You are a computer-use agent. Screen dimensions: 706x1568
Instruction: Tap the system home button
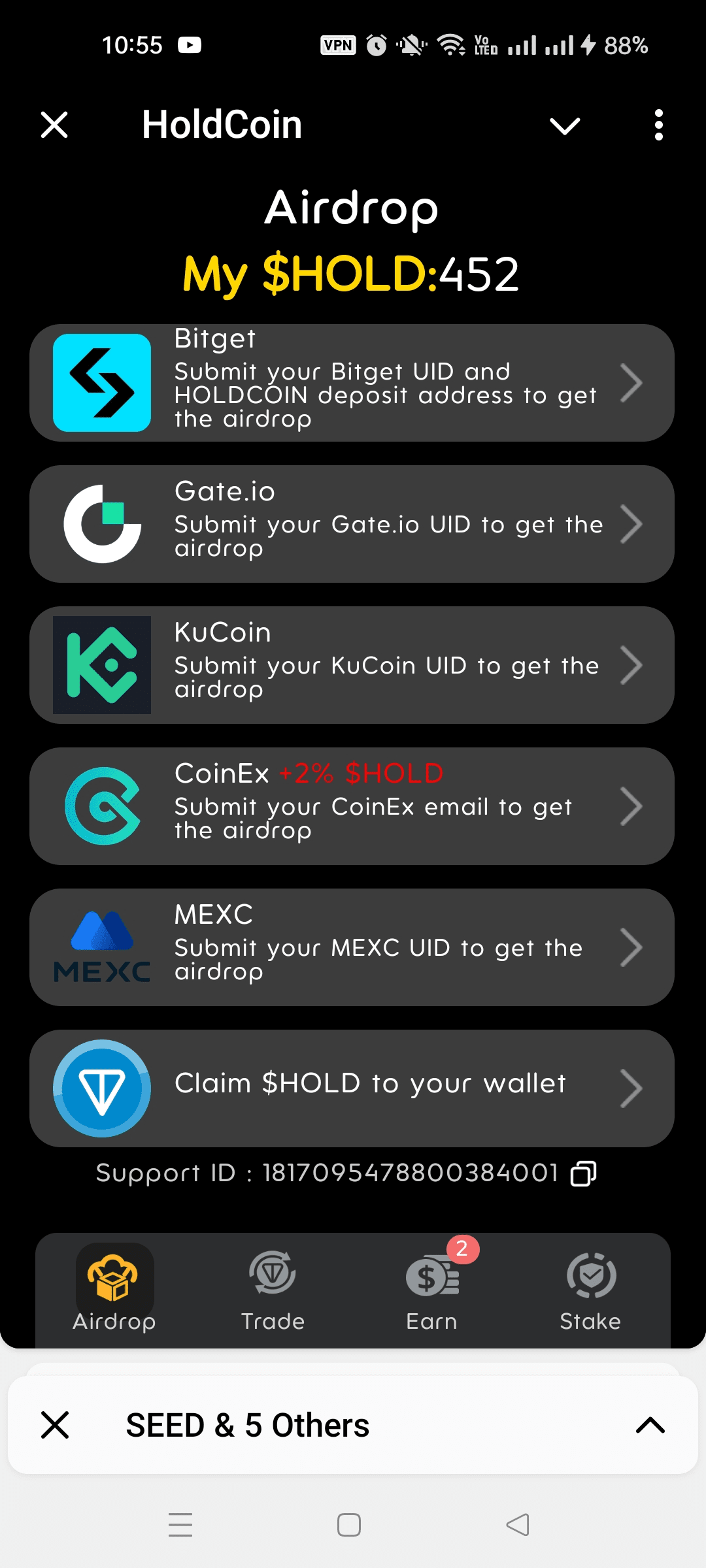tap(349, 1525)
